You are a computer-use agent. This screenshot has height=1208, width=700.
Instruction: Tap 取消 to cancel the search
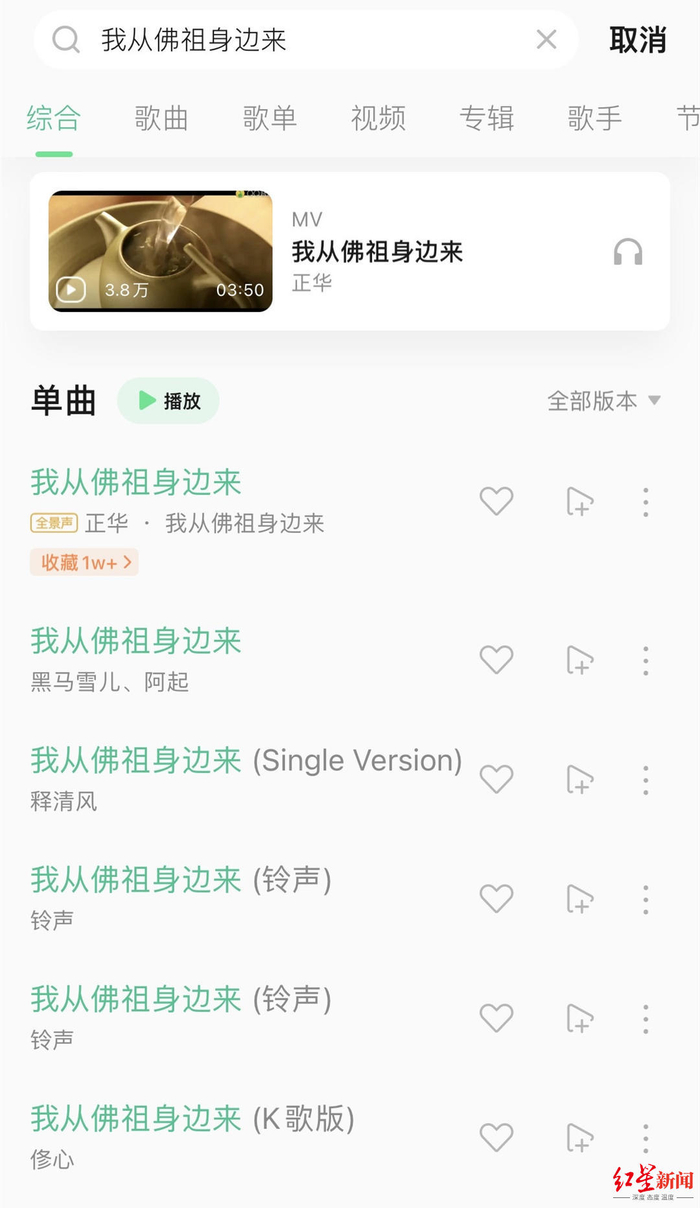click(x=638, y=40)
